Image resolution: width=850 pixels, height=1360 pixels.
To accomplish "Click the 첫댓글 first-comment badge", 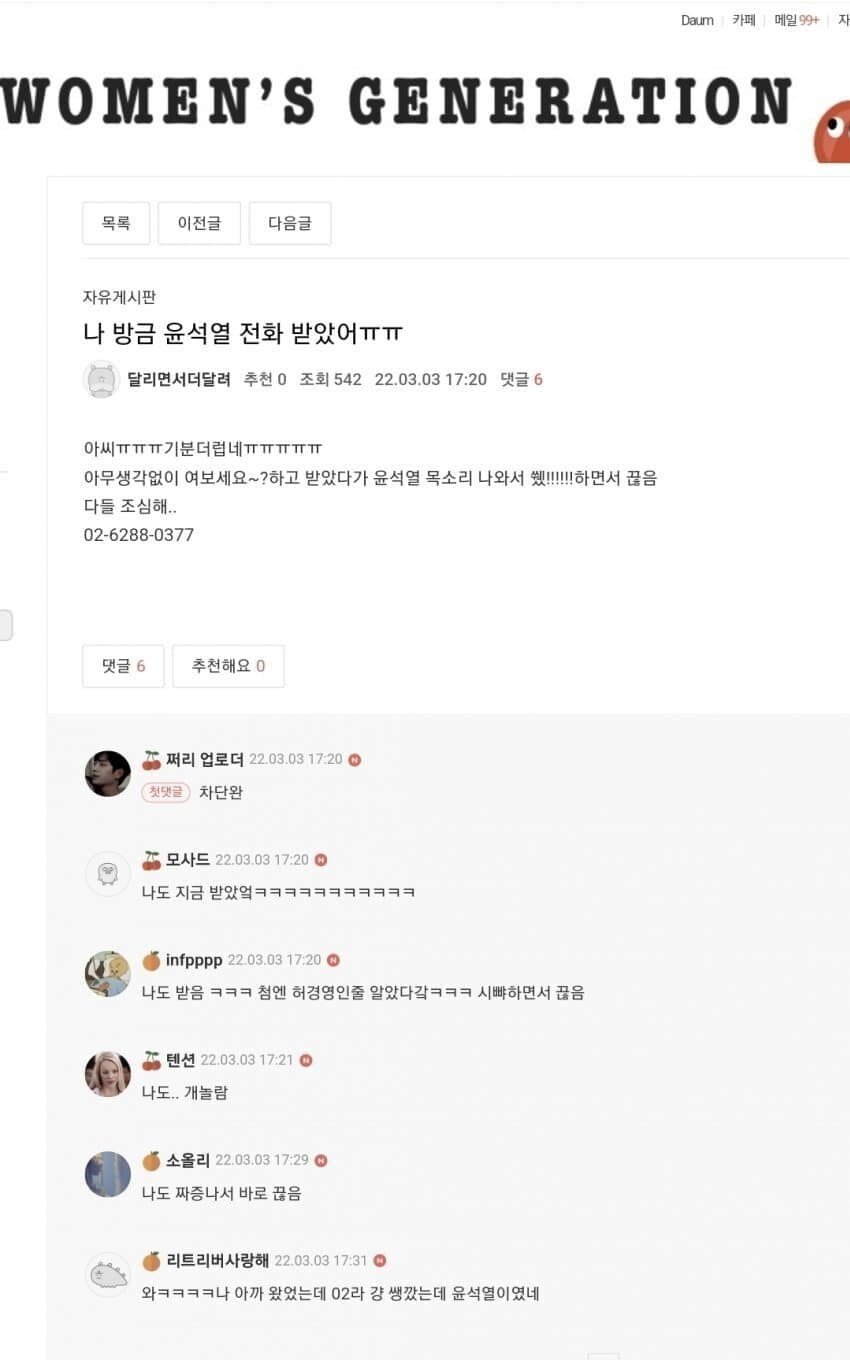I will [165, 791].
